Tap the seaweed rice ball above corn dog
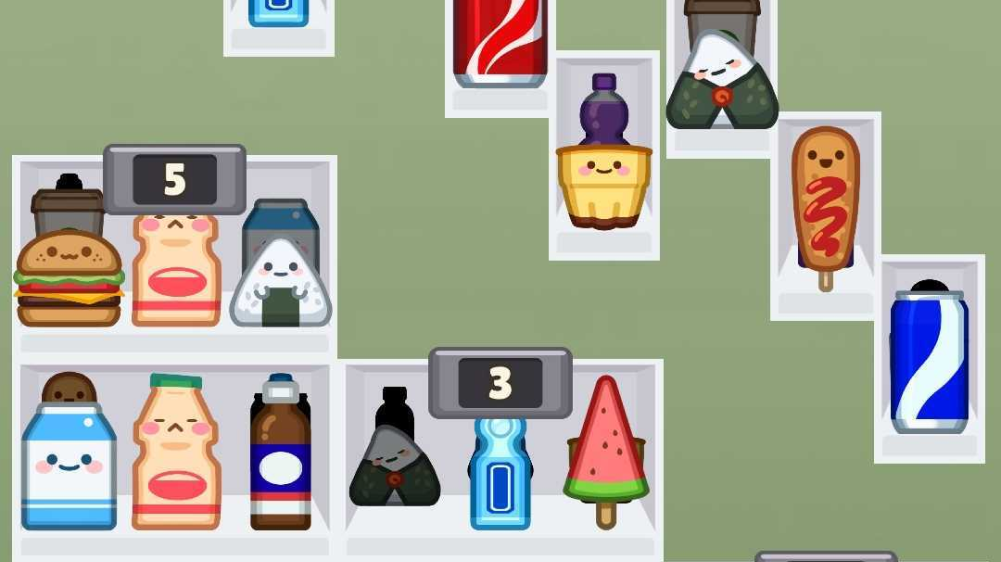The image size is (1001, 562). (722, 83)
